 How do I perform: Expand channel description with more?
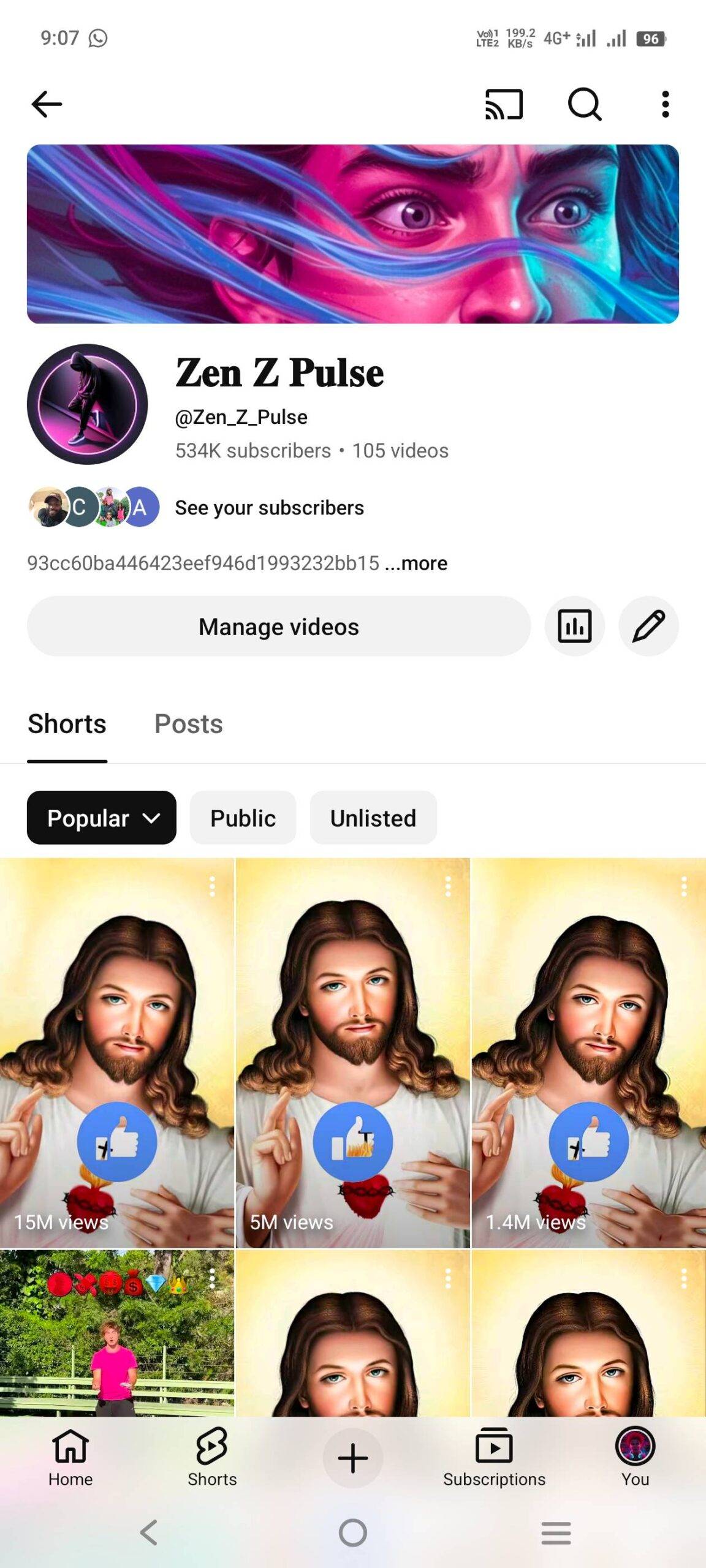tap(416, 563)
